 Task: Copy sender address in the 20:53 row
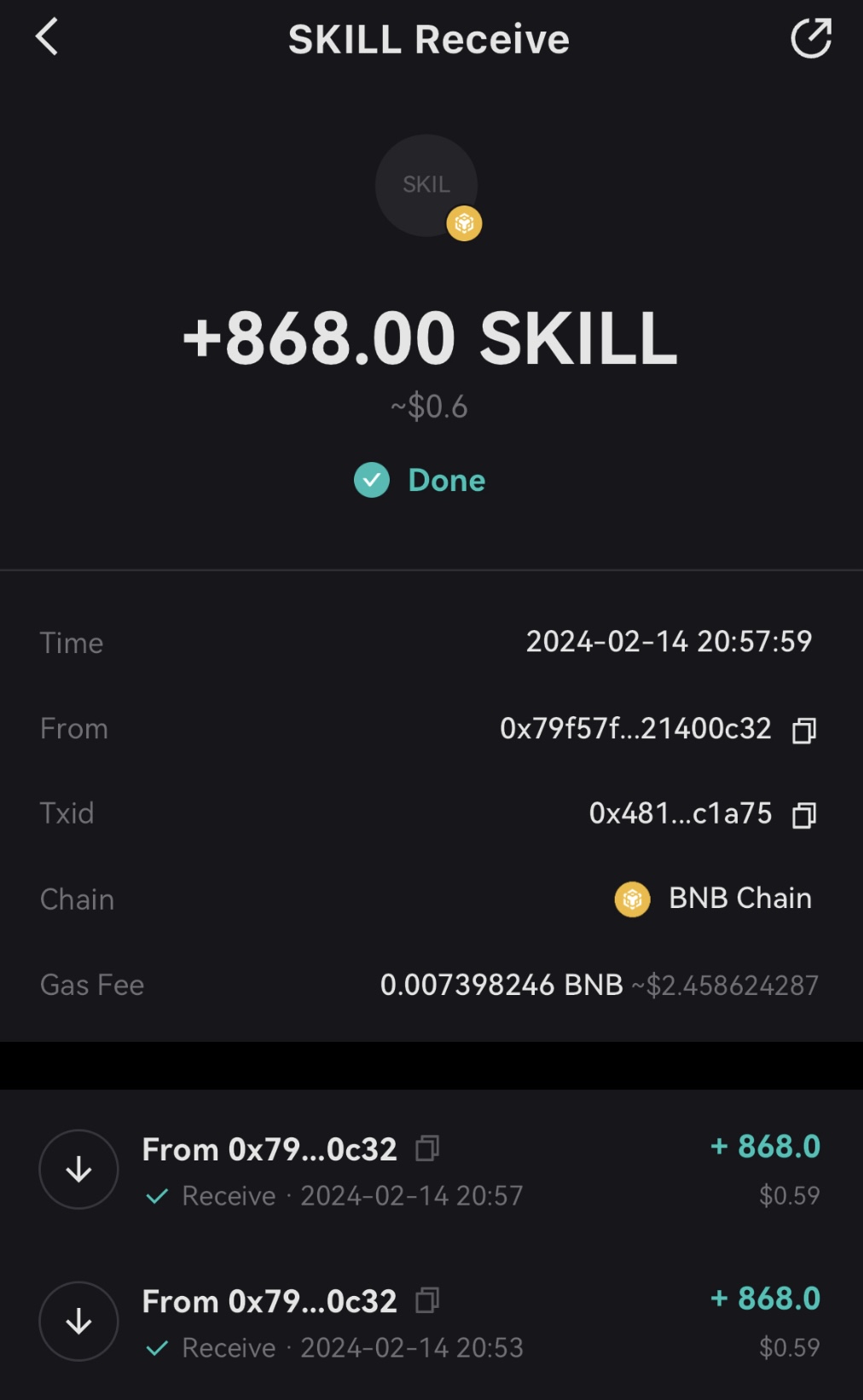pyautogui.click(x=427, y=1300)
